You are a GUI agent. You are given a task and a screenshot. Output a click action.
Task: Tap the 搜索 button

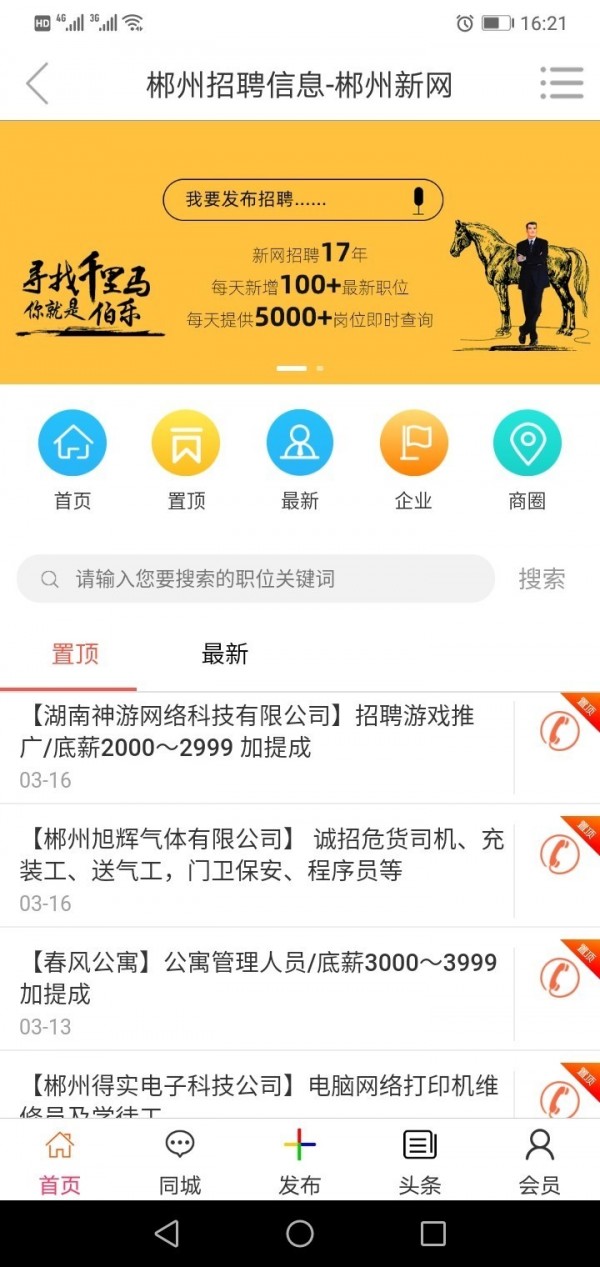[x=541, y=579]
